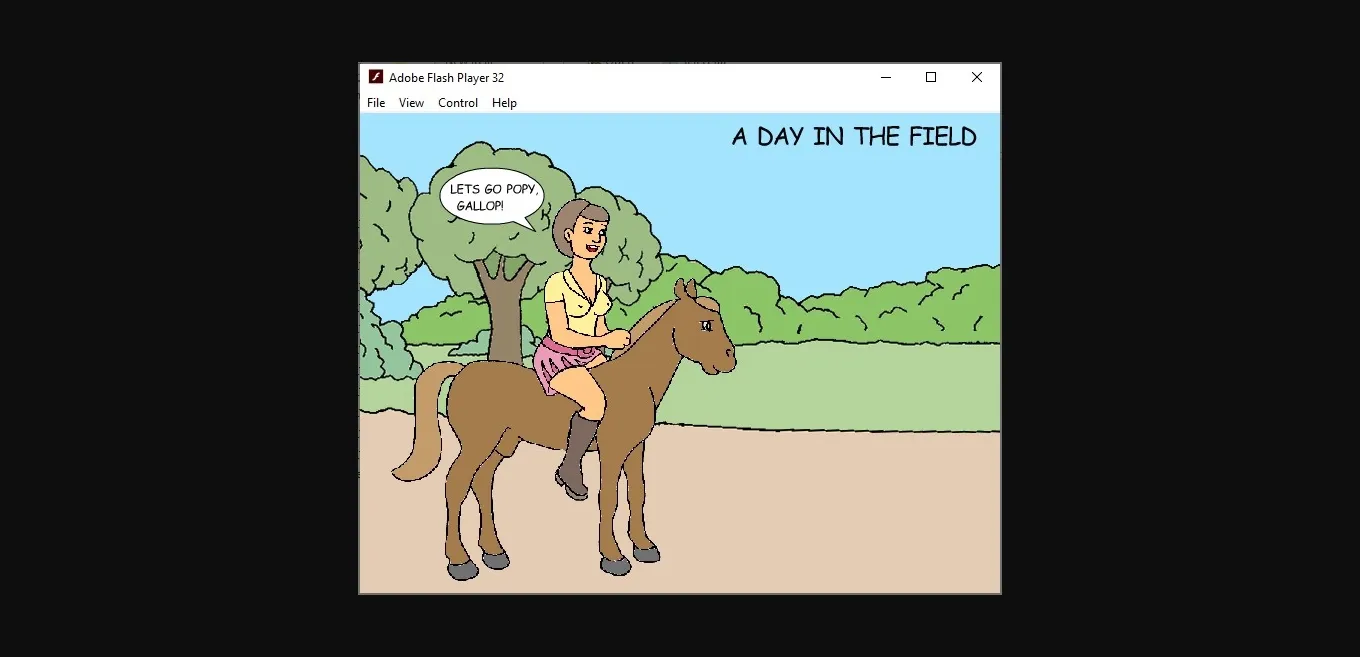The width and height of the screenshot is (1360, 657).
Task: Open the File menu
Action: point(376,103)
